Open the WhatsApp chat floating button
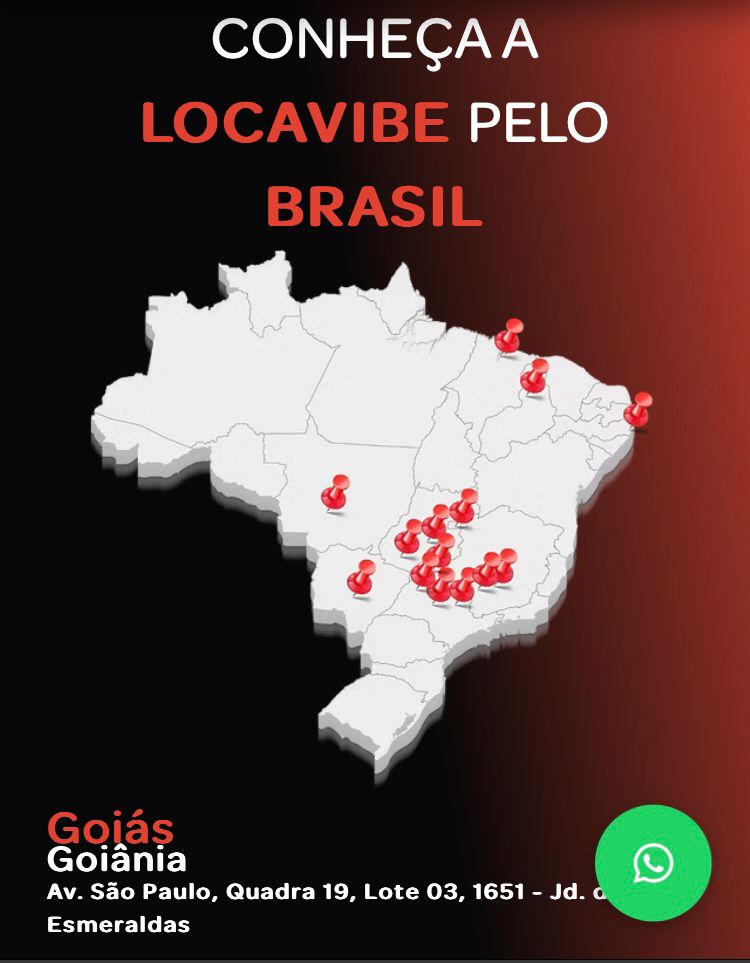This screenshot has height=963, width=750. (653, 862)
